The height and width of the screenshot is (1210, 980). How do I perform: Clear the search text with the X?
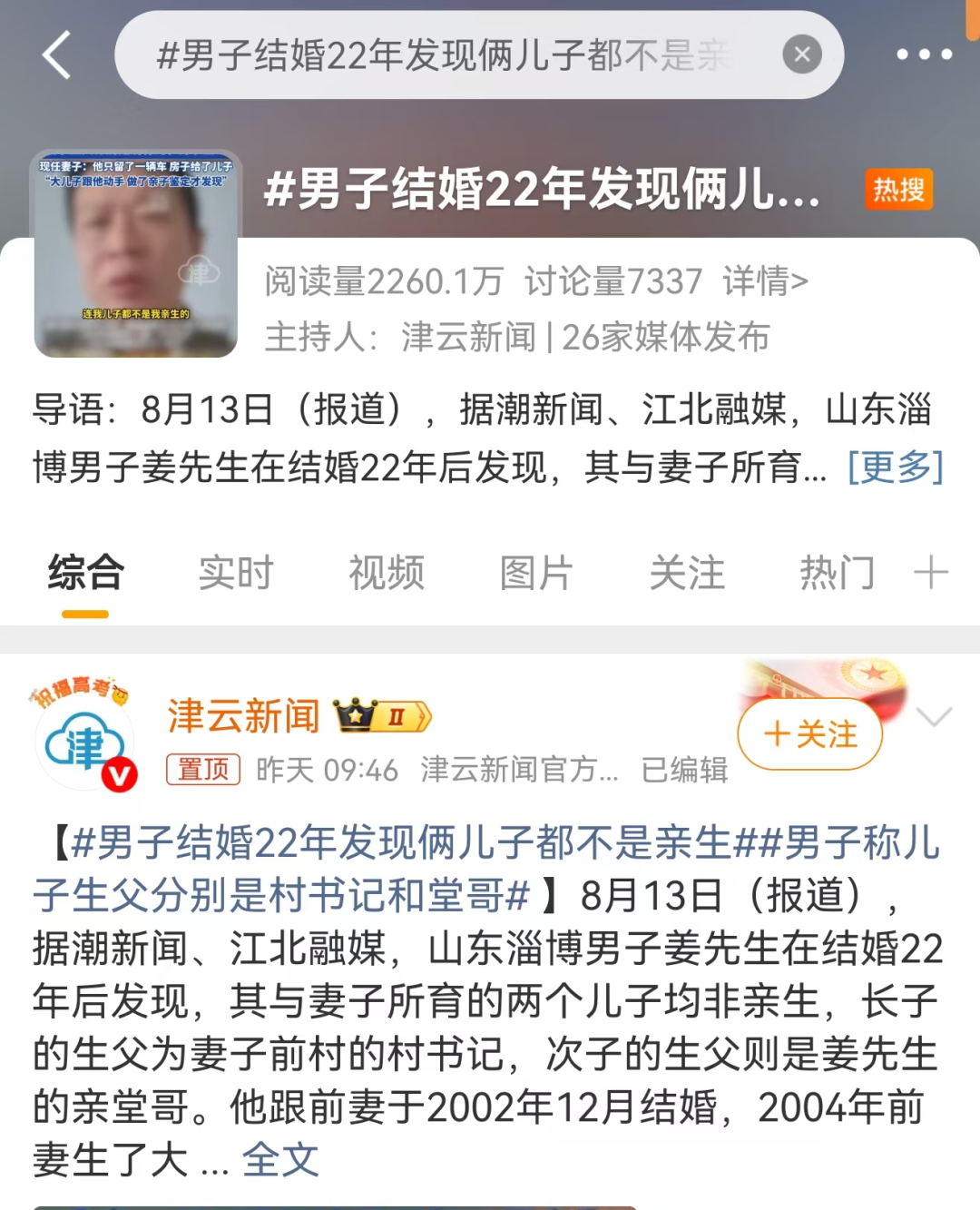(x=802, y=54)
